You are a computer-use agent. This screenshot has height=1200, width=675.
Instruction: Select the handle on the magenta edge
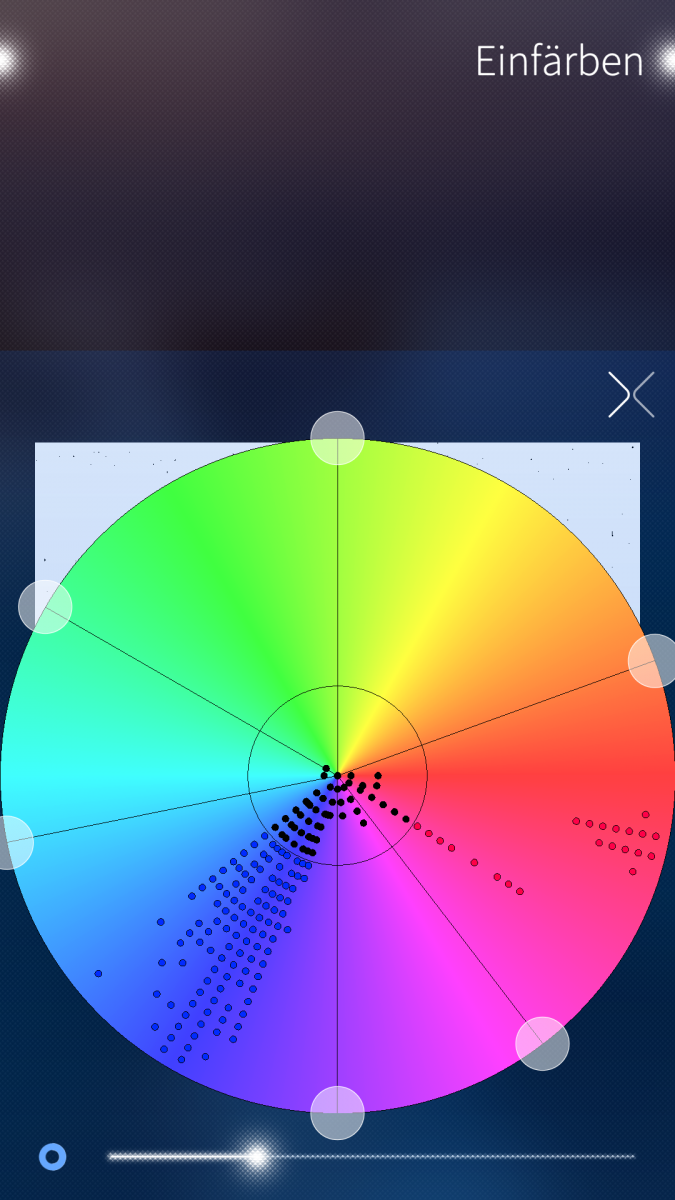click(542, 1043)
